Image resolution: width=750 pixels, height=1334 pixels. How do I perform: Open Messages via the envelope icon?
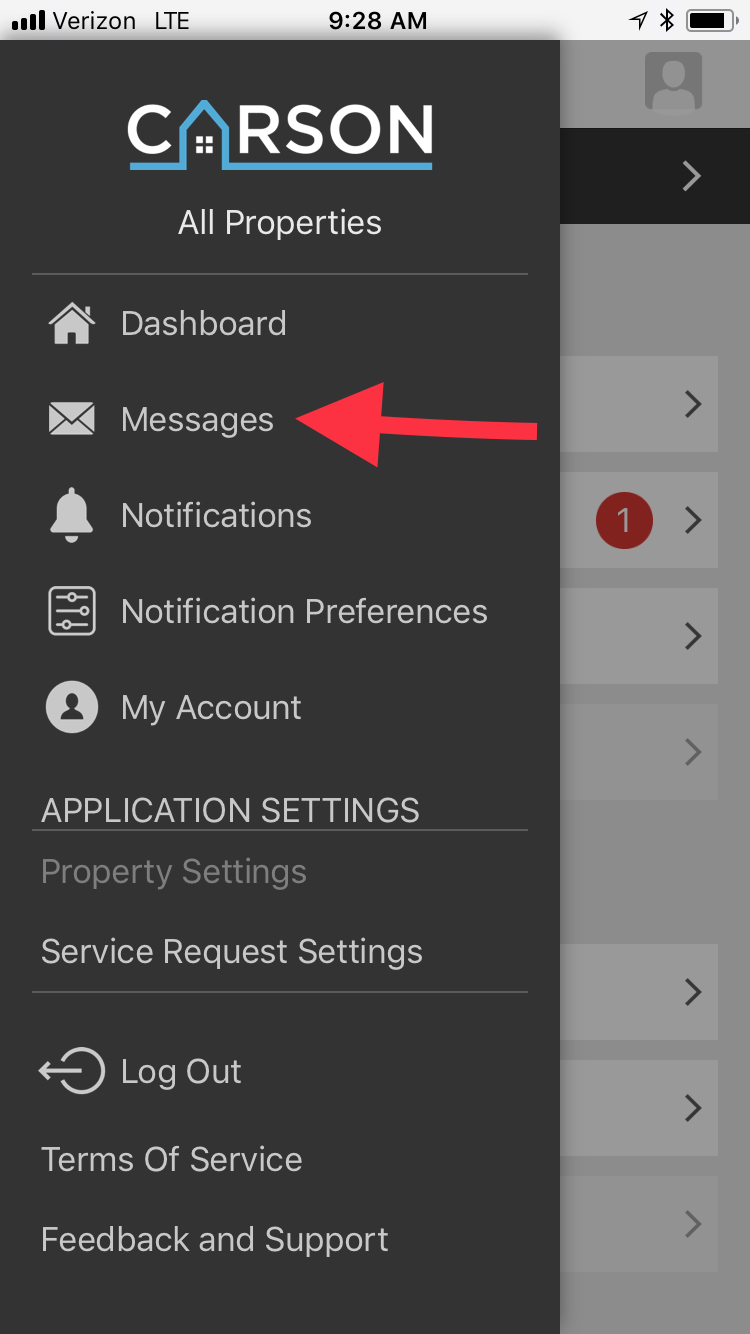[x=71, y=418]
